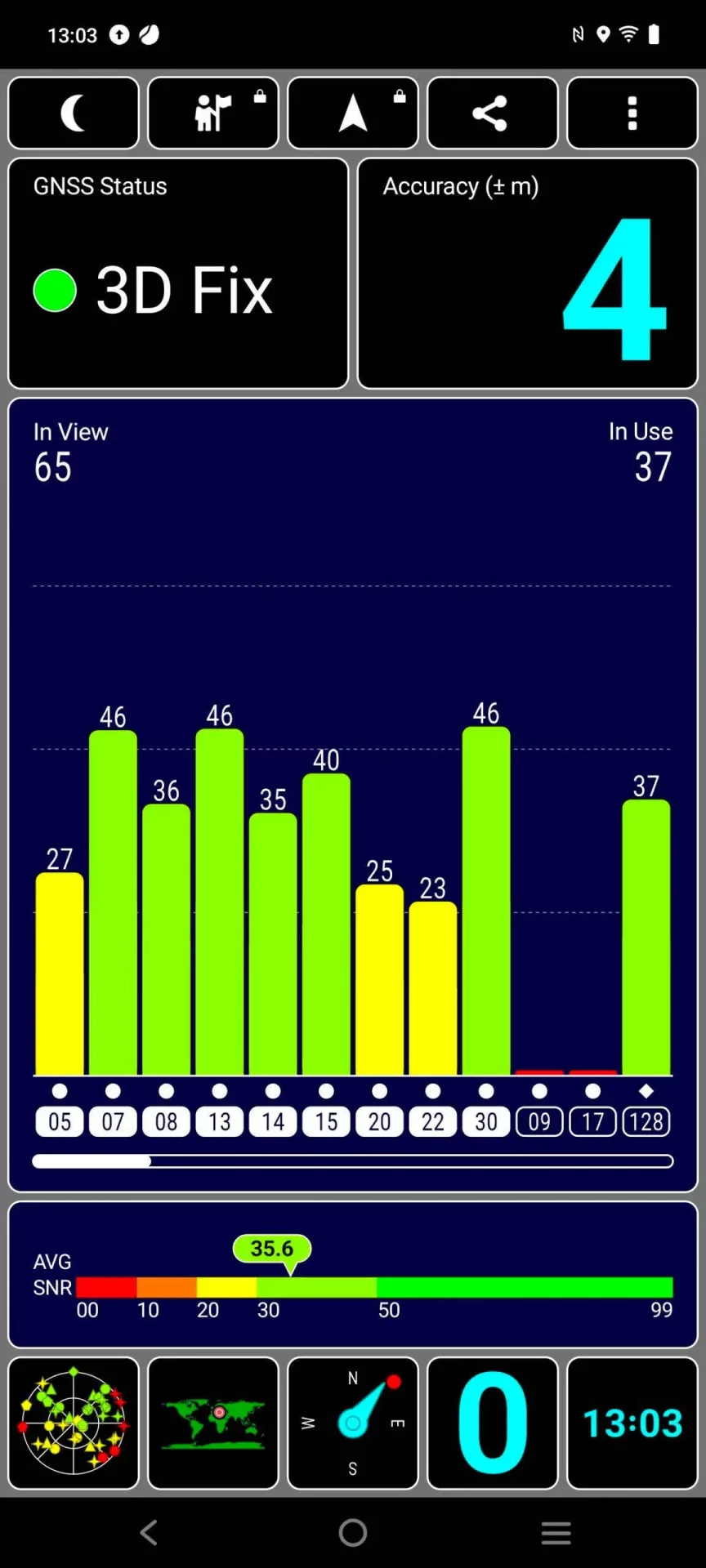Open the satellite sky plot tile
The image size is (706, 1568).
[x=74, y=1423]
